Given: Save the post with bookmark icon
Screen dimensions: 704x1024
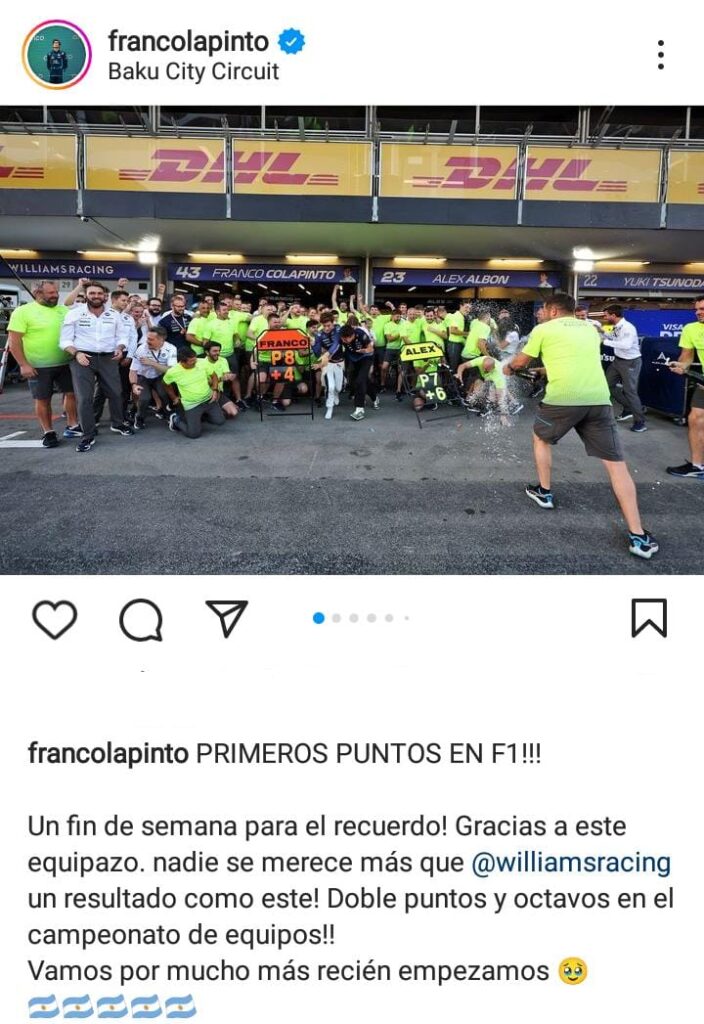Looking at the screenshot, I should point(648,618).
